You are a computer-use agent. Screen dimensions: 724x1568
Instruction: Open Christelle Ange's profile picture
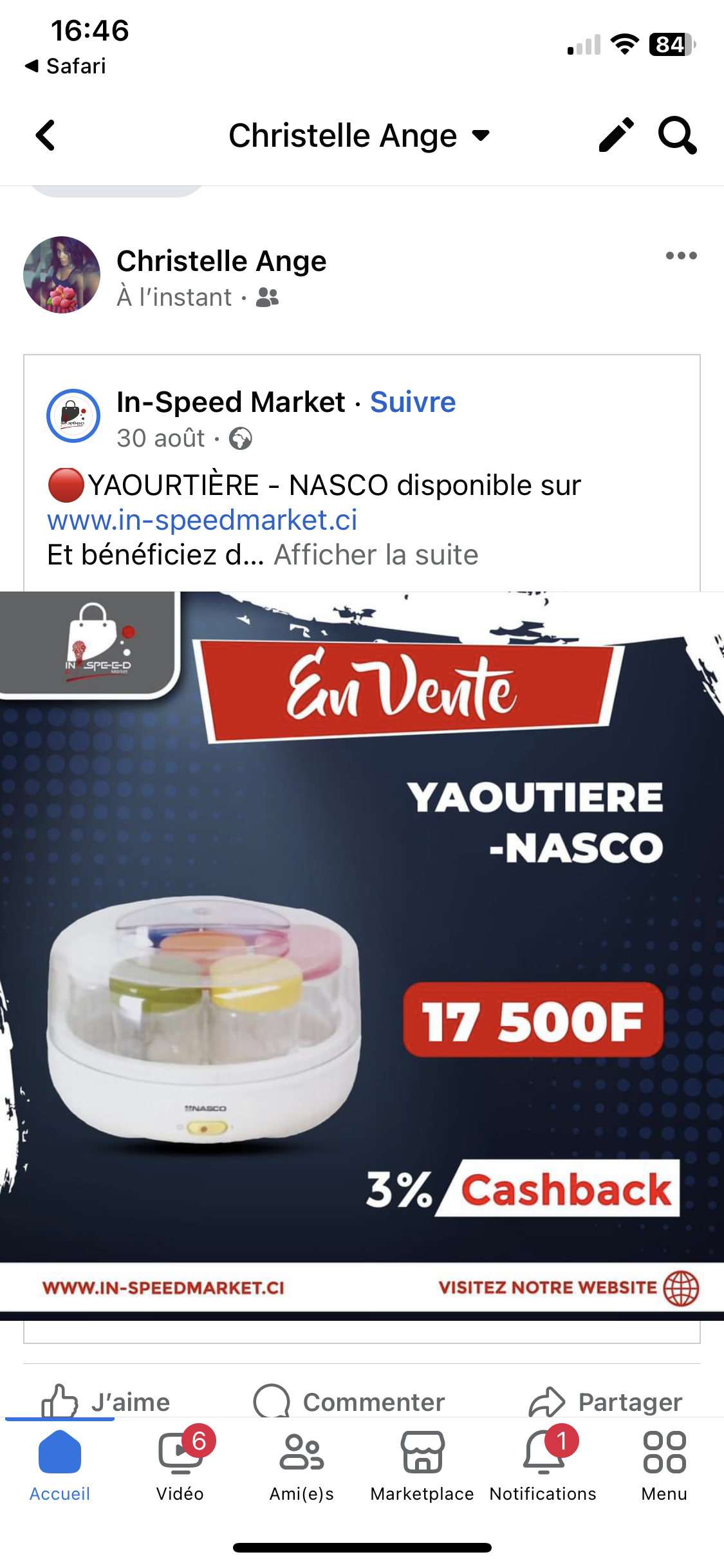pos(62,275)
